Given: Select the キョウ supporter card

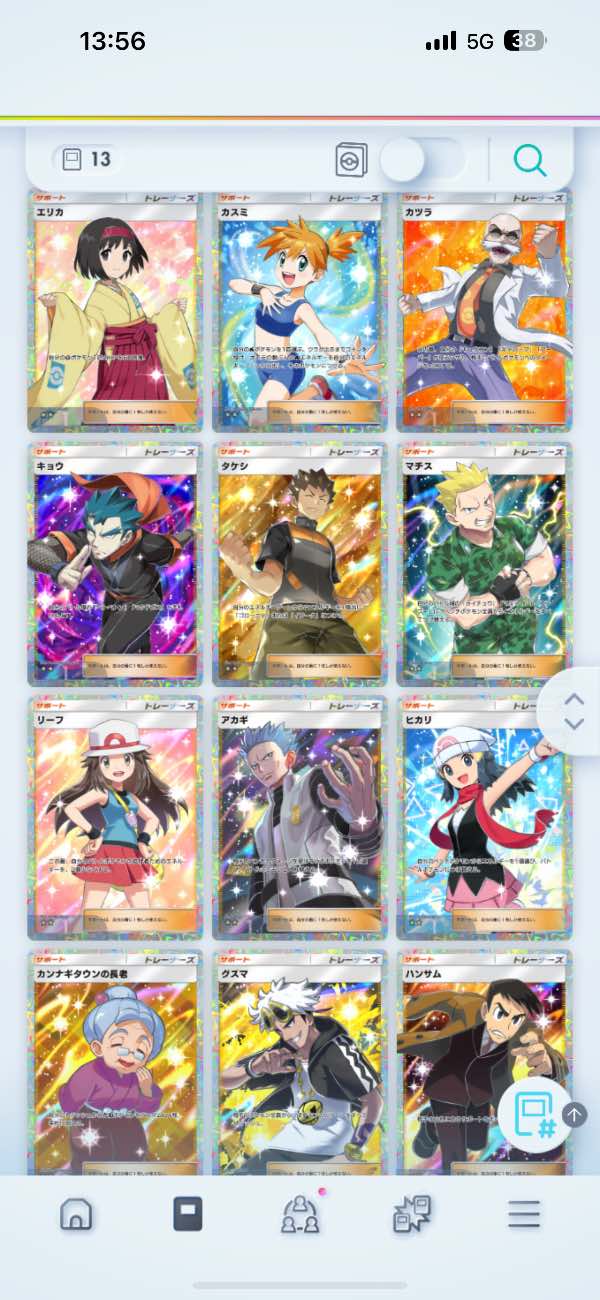Looking at the screenshot, I should (115, 565).
